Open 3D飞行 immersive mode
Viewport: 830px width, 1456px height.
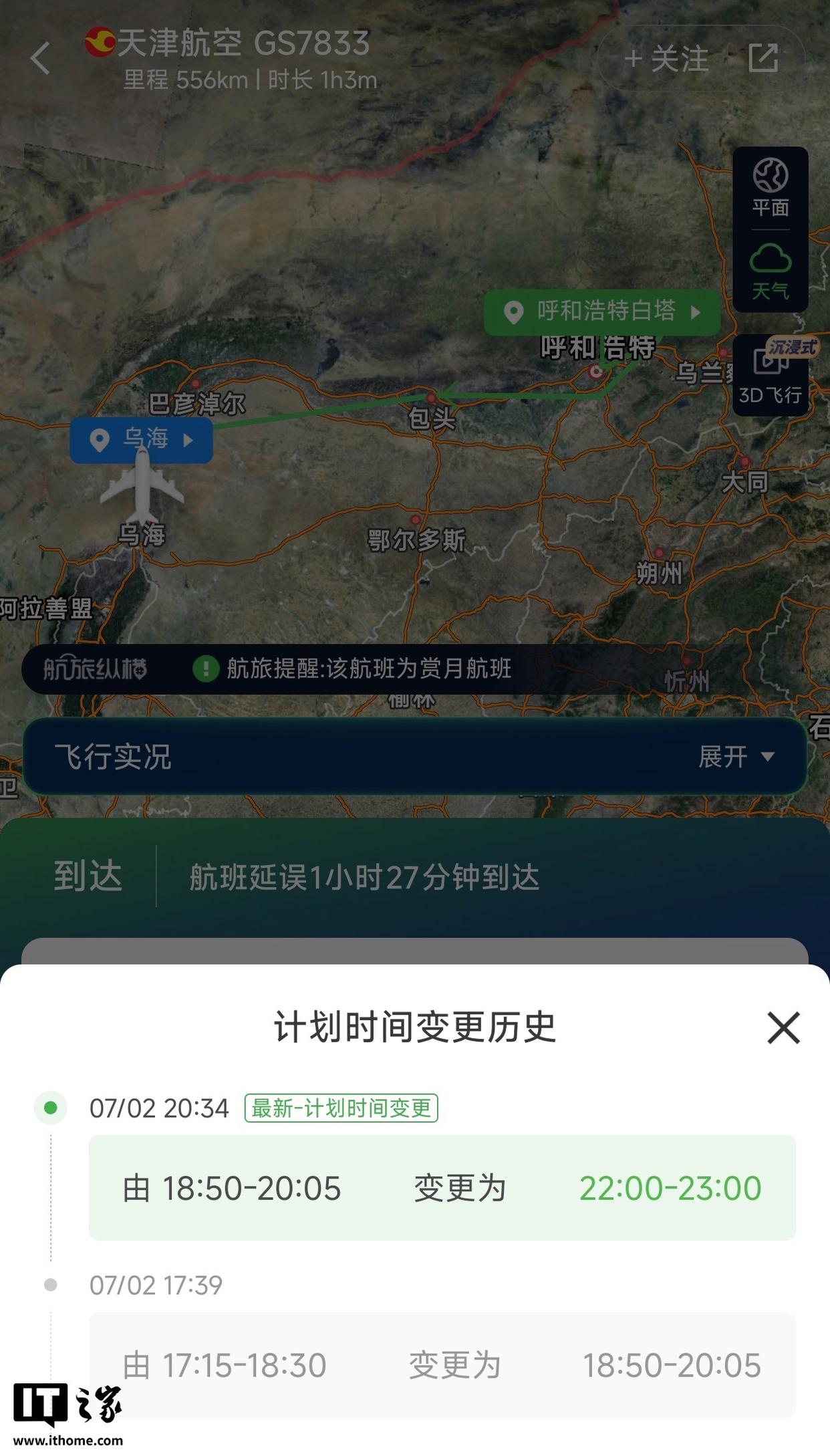point(771,376)
